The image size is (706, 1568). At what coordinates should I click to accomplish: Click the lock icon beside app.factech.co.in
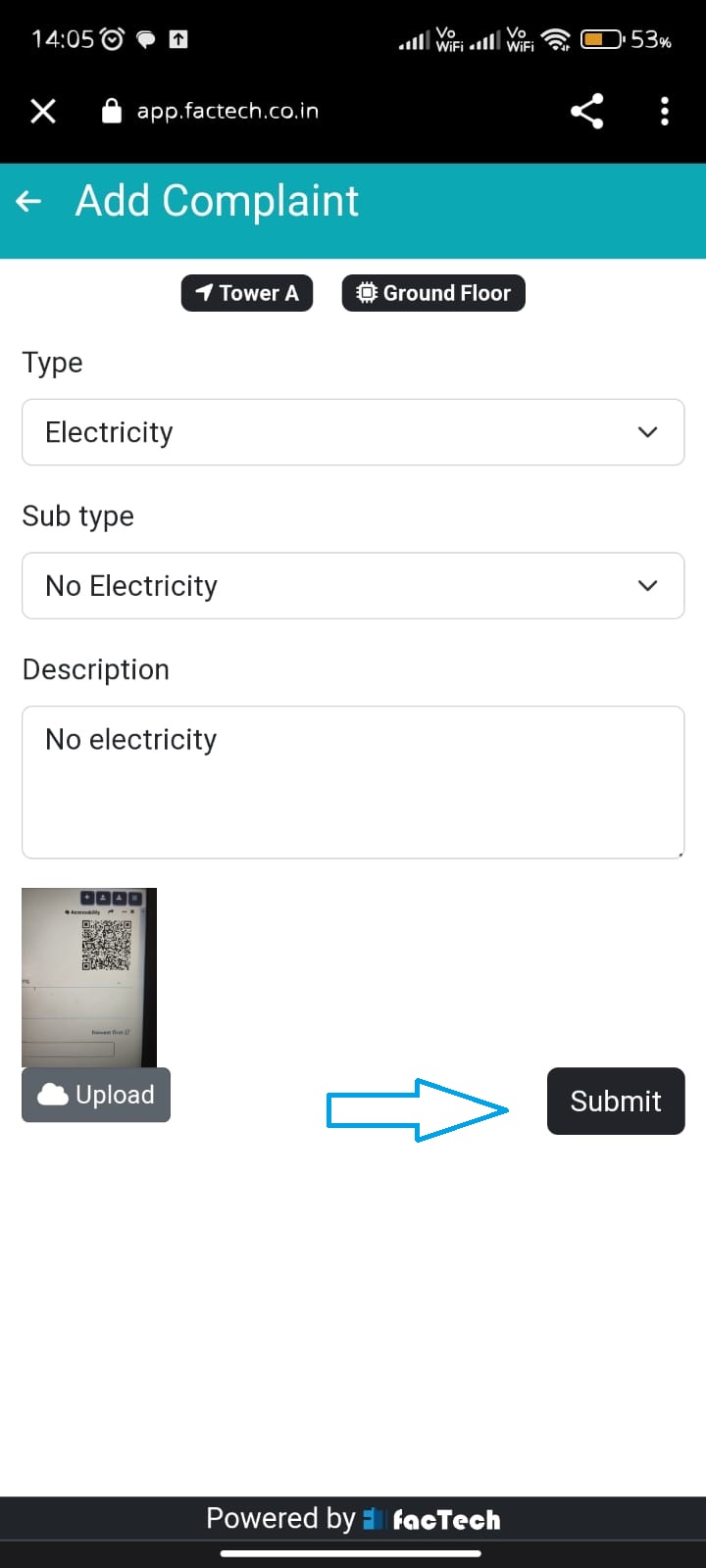click(113, 111)
